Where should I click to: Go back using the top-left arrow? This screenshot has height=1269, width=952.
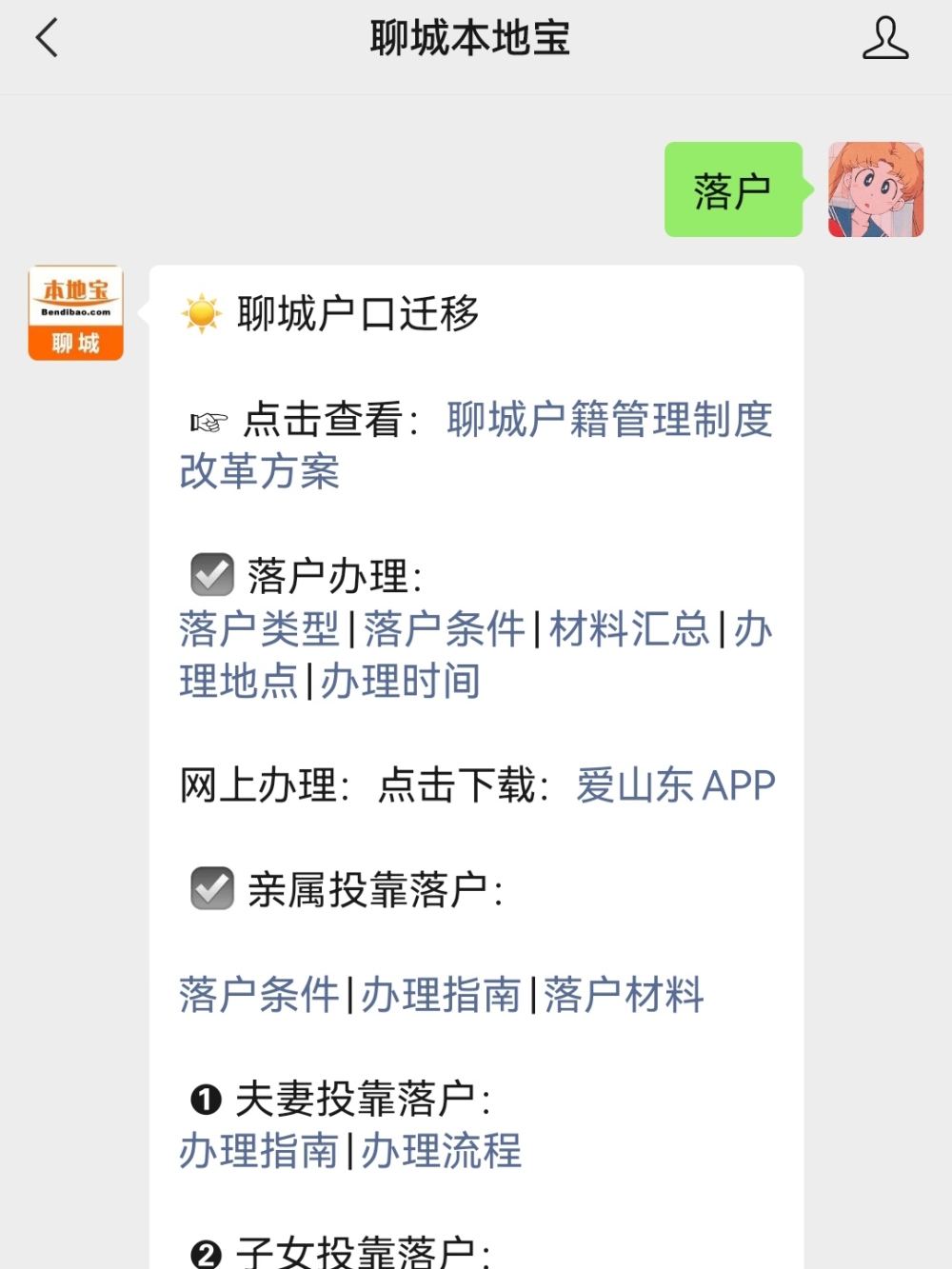point(47,39)
